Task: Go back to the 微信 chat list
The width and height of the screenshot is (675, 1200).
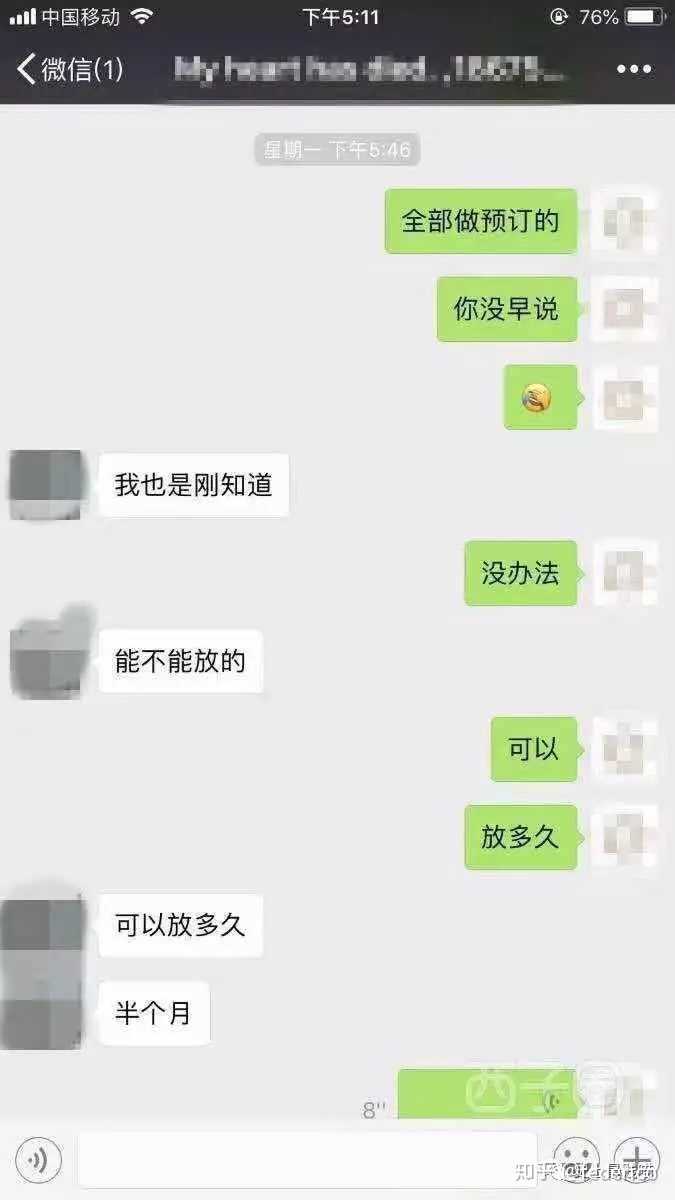Action: pos(68,69)
